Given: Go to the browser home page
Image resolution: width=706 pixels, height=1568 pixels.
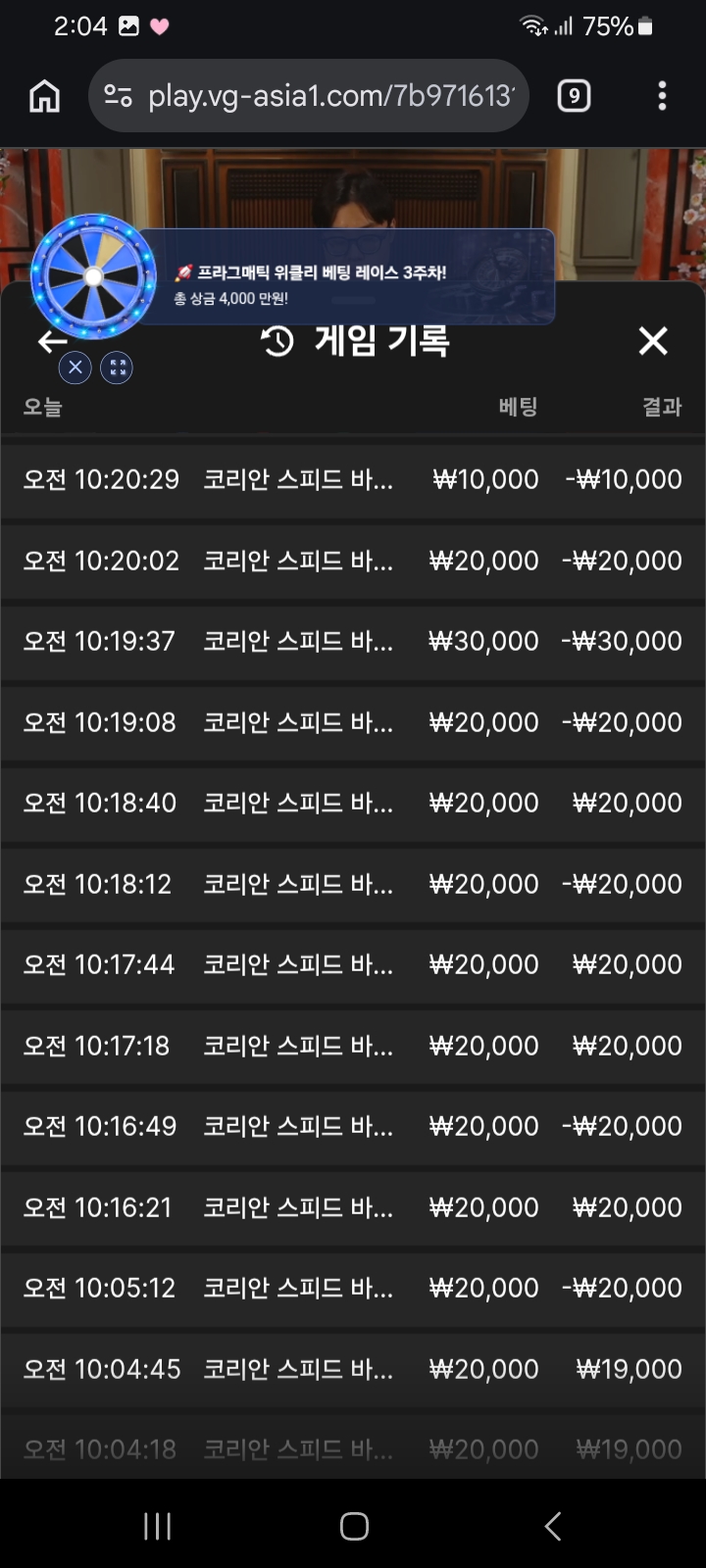Looking at the screenshot, I should click(x=45, y=96).
